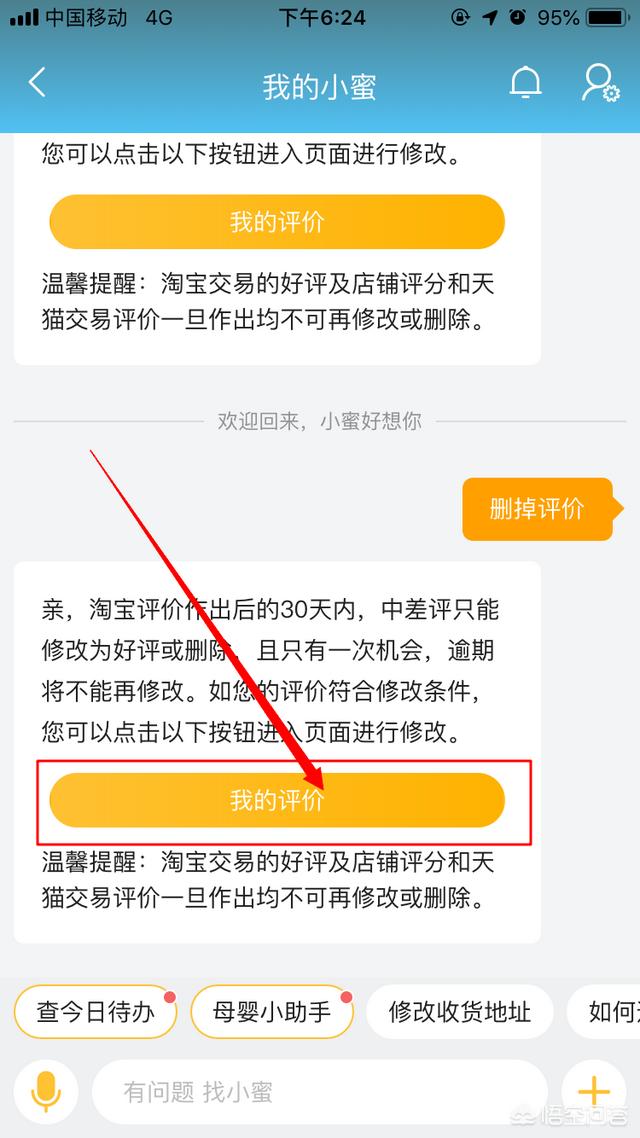The height and width of the screenshot is (1138, 640).
Task: Open the notifications bell
Action: 525,83
